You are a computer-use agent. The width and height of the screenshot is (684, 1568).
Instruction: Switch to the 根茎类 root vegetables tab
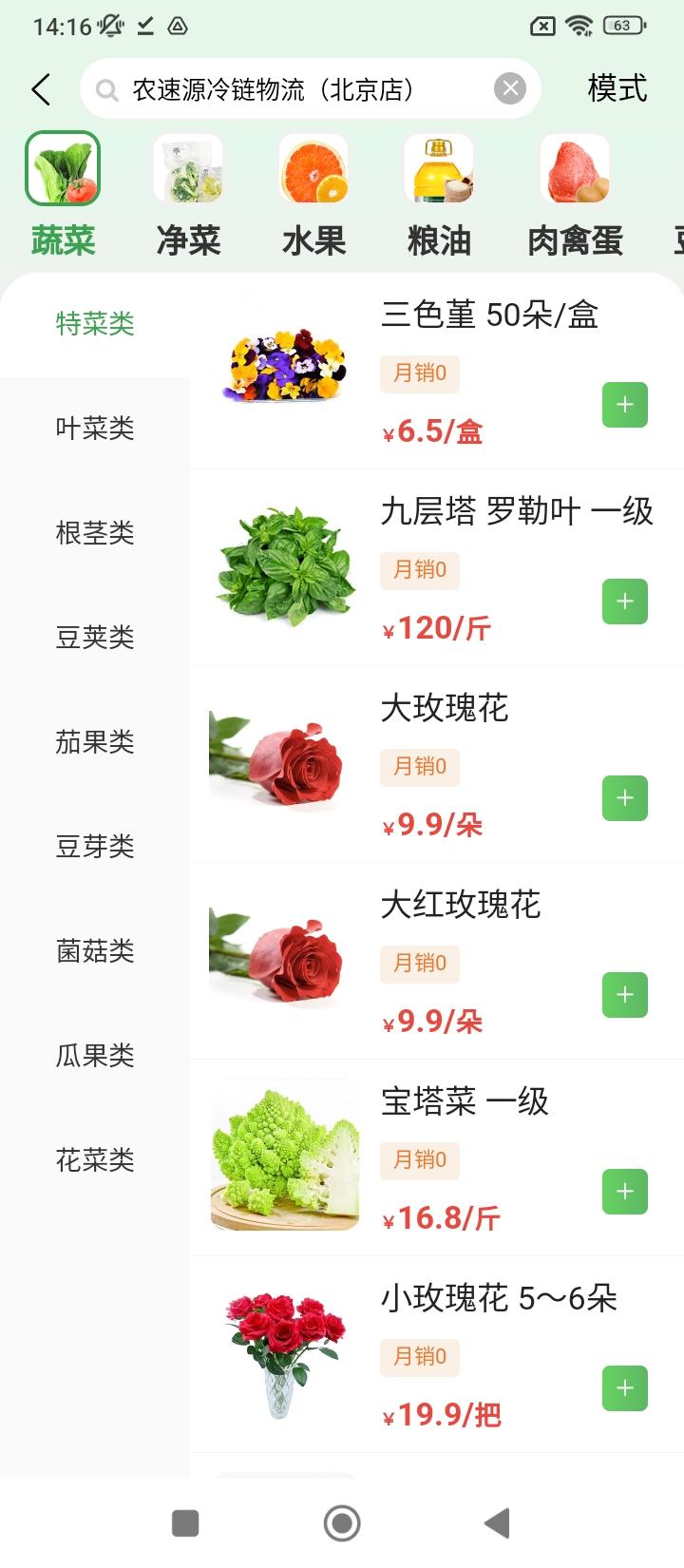(x=95, y=533)
